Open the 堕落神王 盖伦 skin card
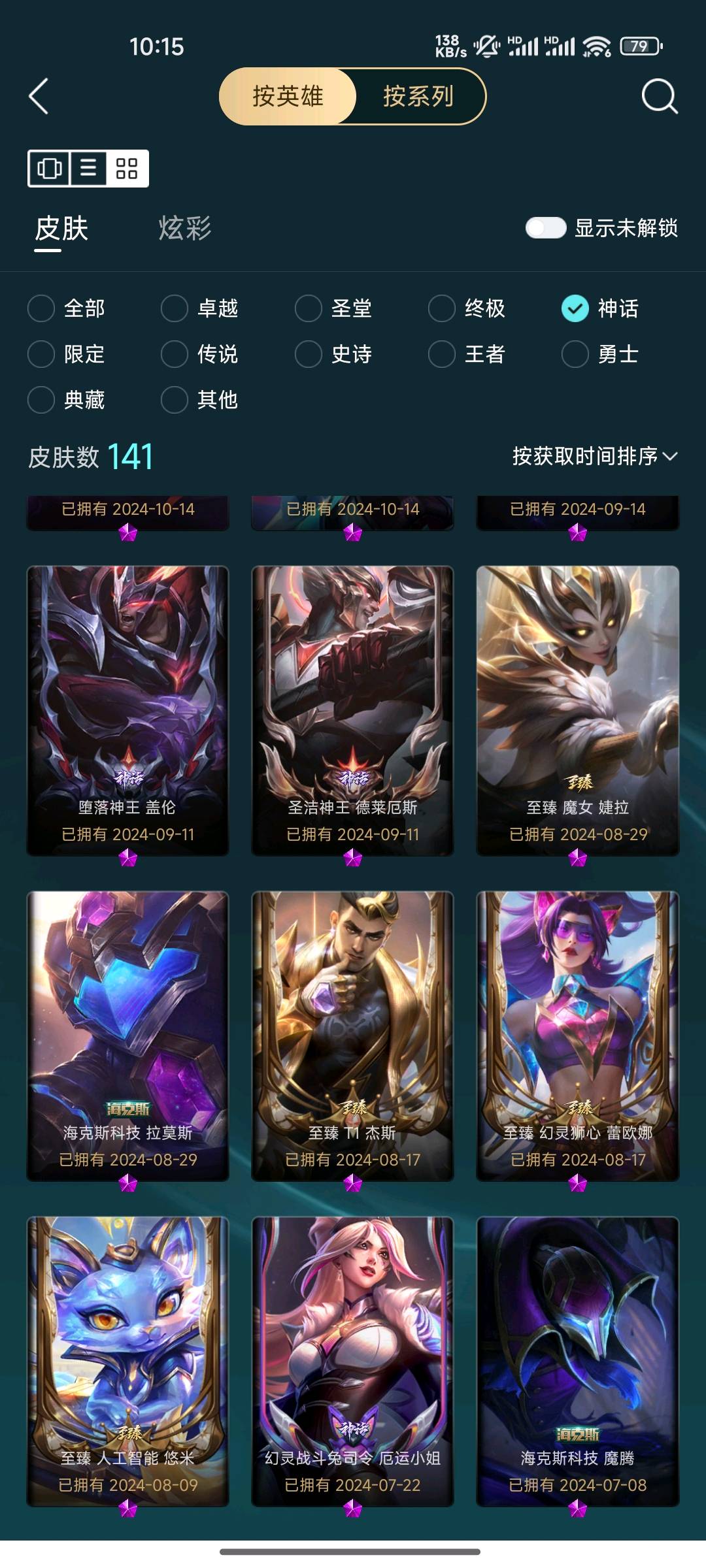Image resolution: width=706 pixels, height=1568 pixels. tap(127, 710)
